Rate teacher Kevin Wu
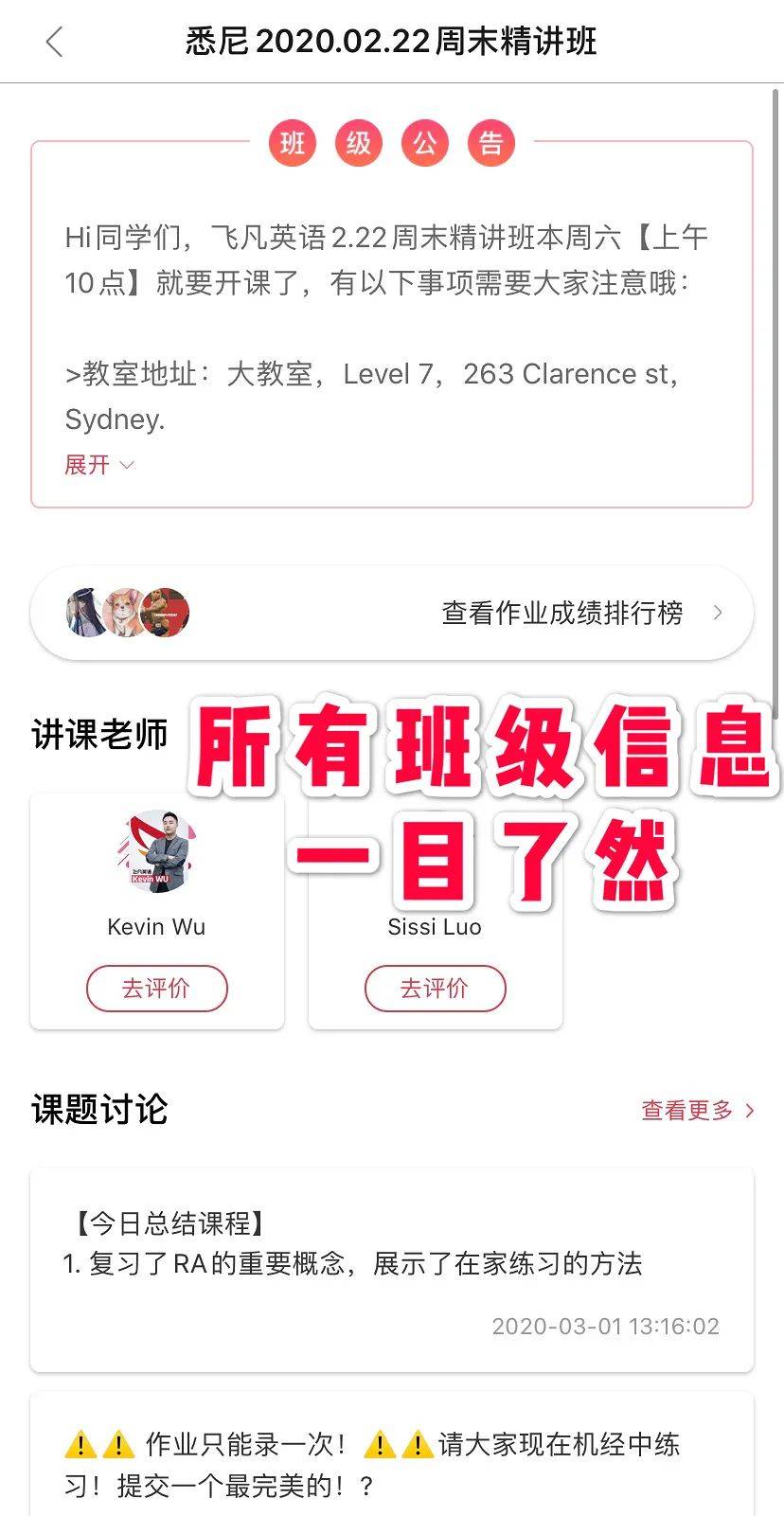 [x=156, y=989]
